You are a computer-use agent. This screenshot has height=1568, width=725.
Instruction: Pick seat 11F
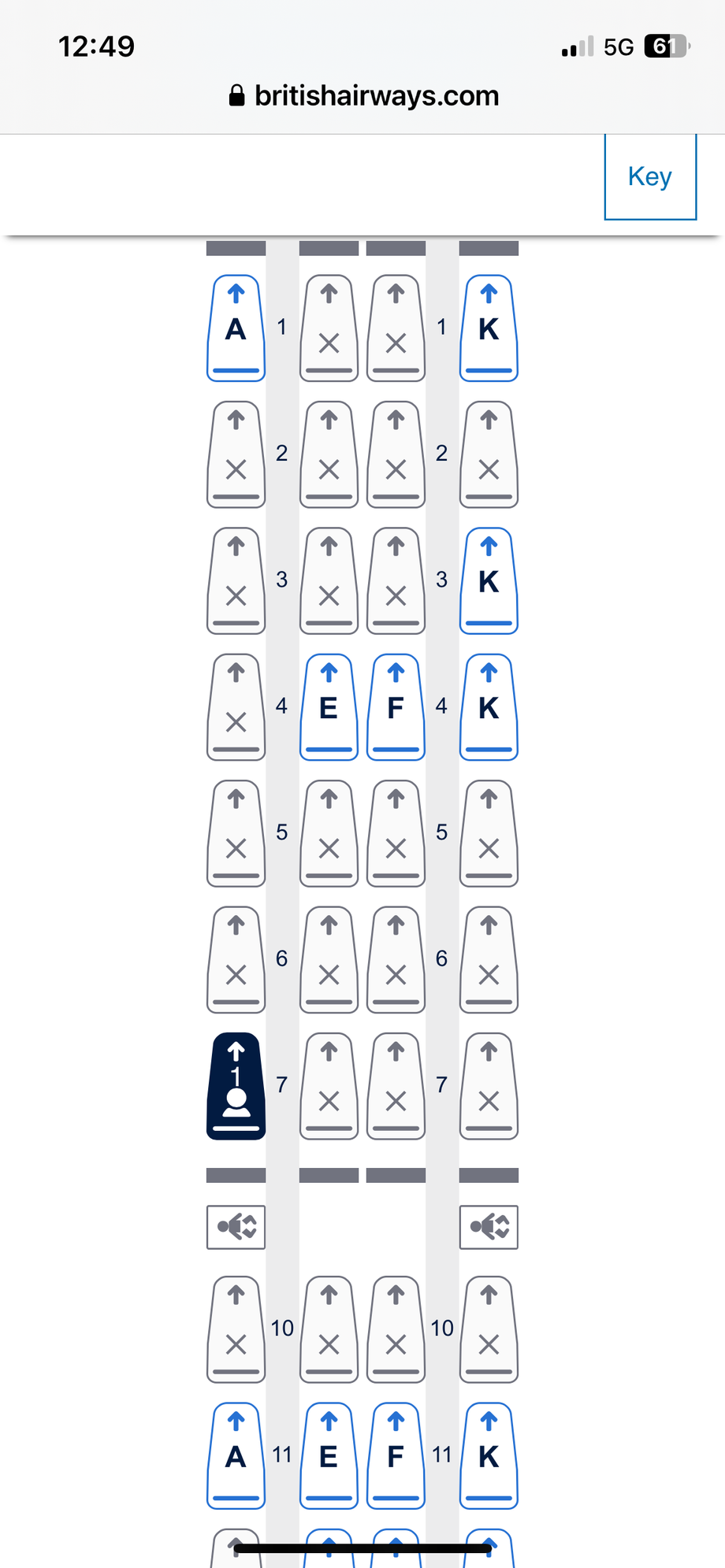click(x=396, y=1456)
